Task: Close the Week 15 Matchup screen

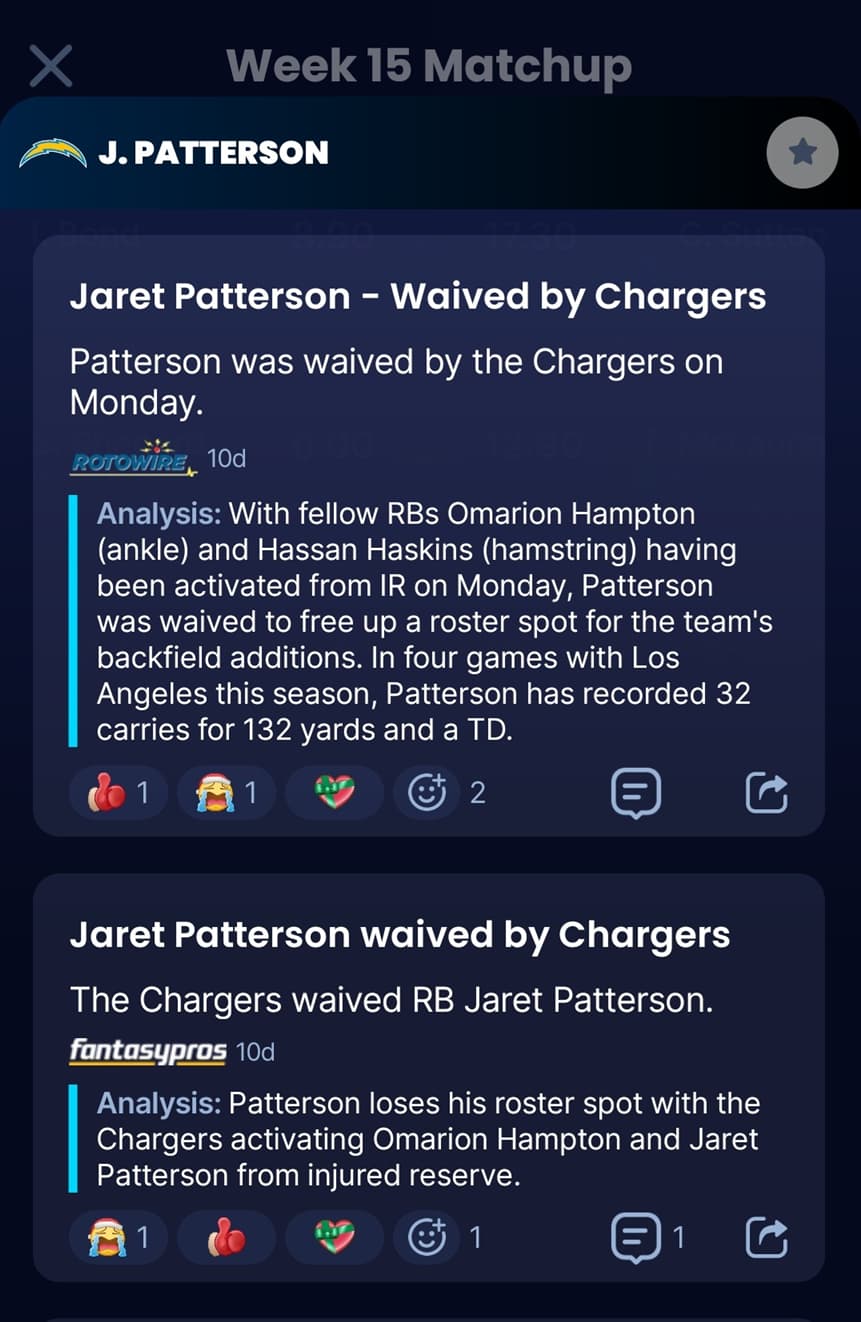Action: (x=50, y=66)
